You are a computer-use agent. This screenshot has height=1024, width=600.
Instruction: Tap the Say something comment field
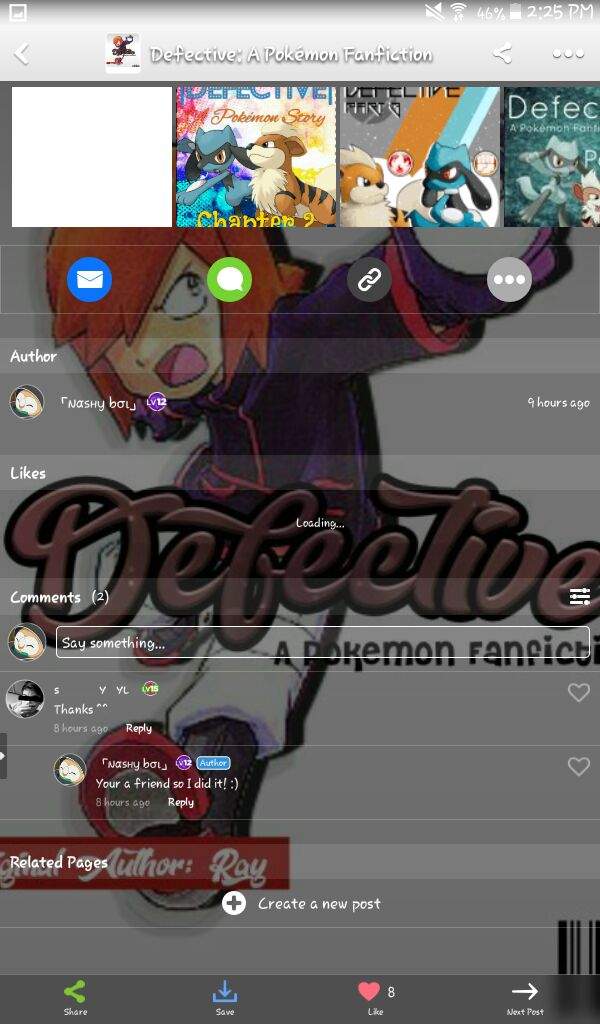click(x=322, y=643)
